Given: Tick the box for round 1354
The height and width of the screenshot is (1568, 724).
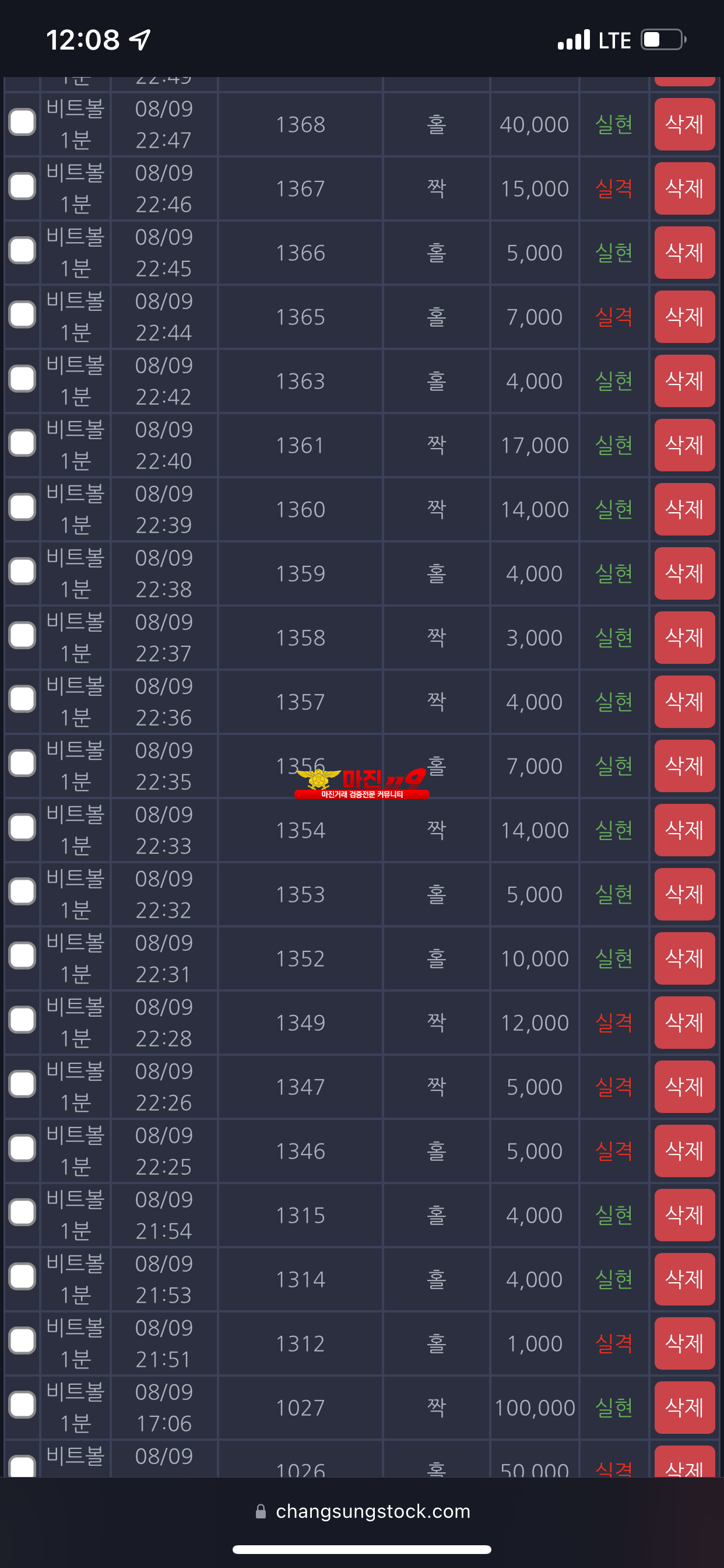Looking at the screenshot, I should pyautogui.click(x=23, y=828).
